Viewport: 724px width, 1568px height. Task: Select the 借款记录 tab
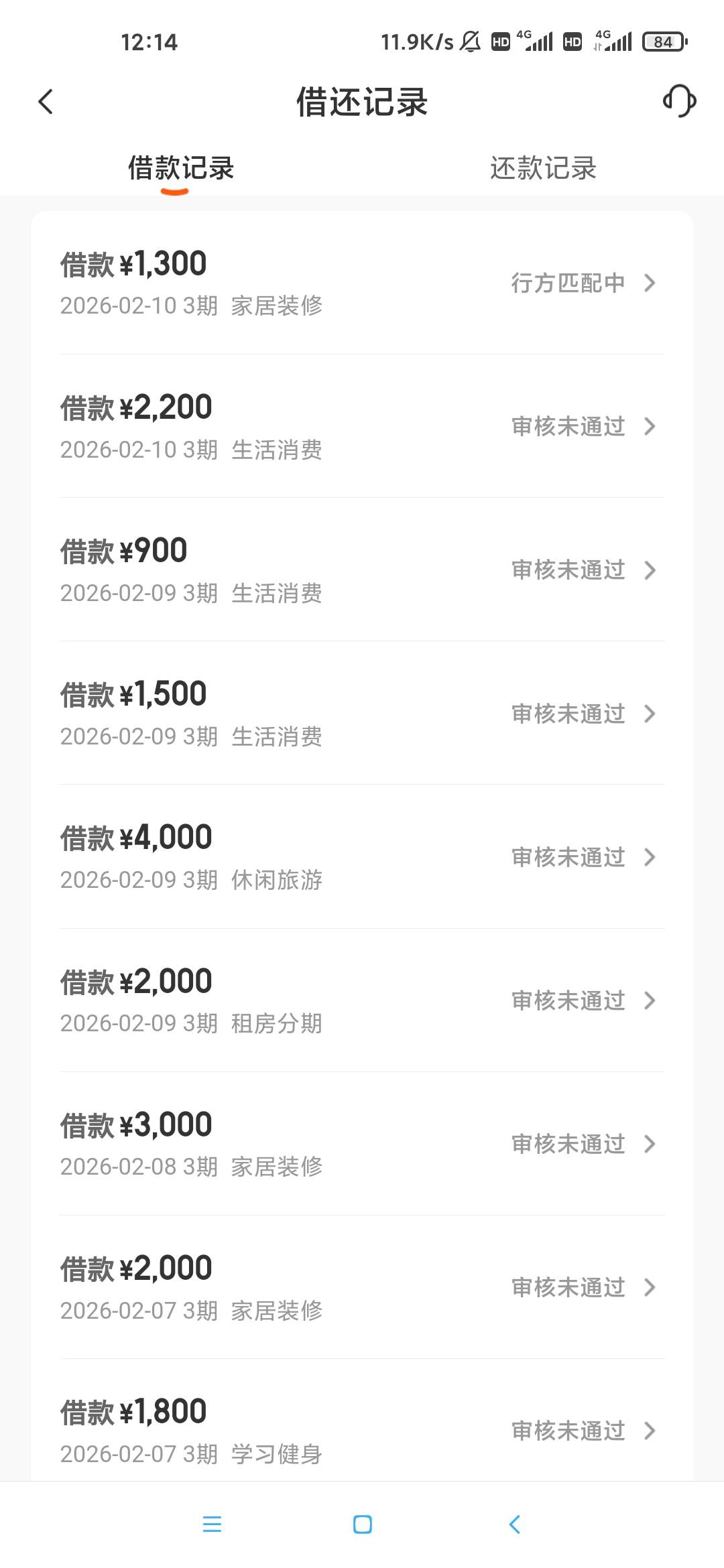point(180,168)
